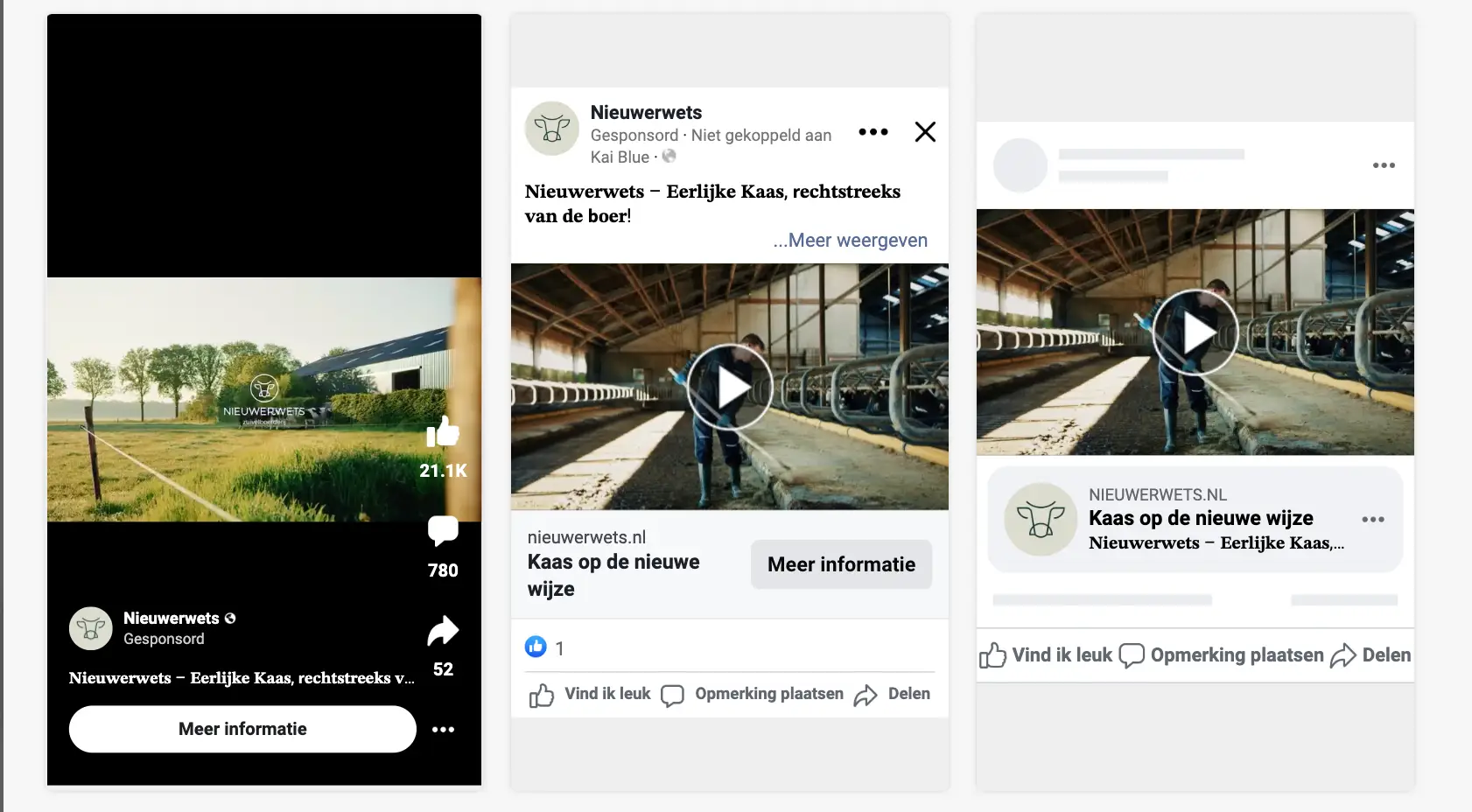This screenshot has height=812, width=1472.
Task: Tap grey Meer informatie button beside nieuwerwets.nl
Action: coord(841,564)
